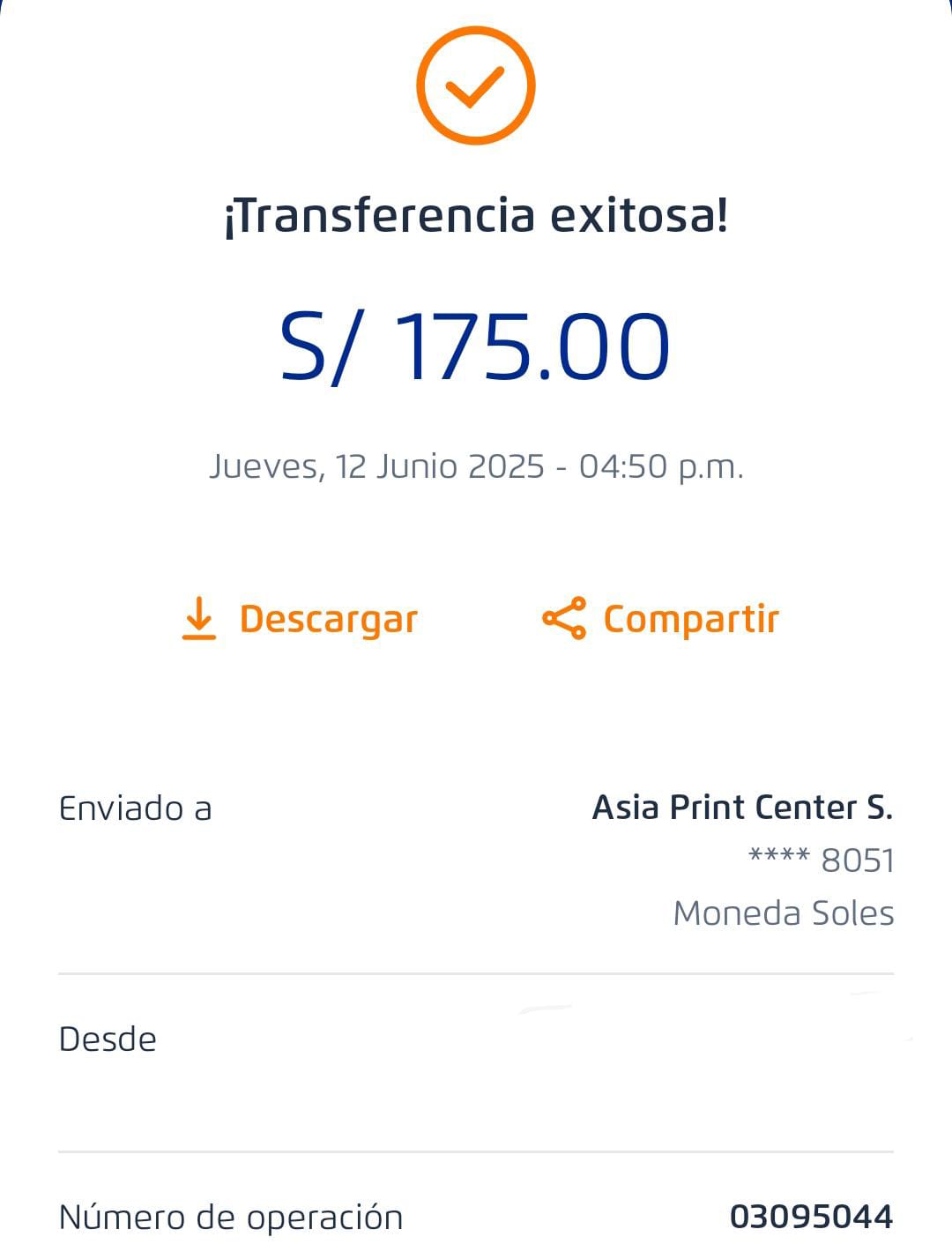Viewport: 952px width, 1259px height.
Task: Download the transfer receipt with Descargar
Action: click(x=300, y=619)
